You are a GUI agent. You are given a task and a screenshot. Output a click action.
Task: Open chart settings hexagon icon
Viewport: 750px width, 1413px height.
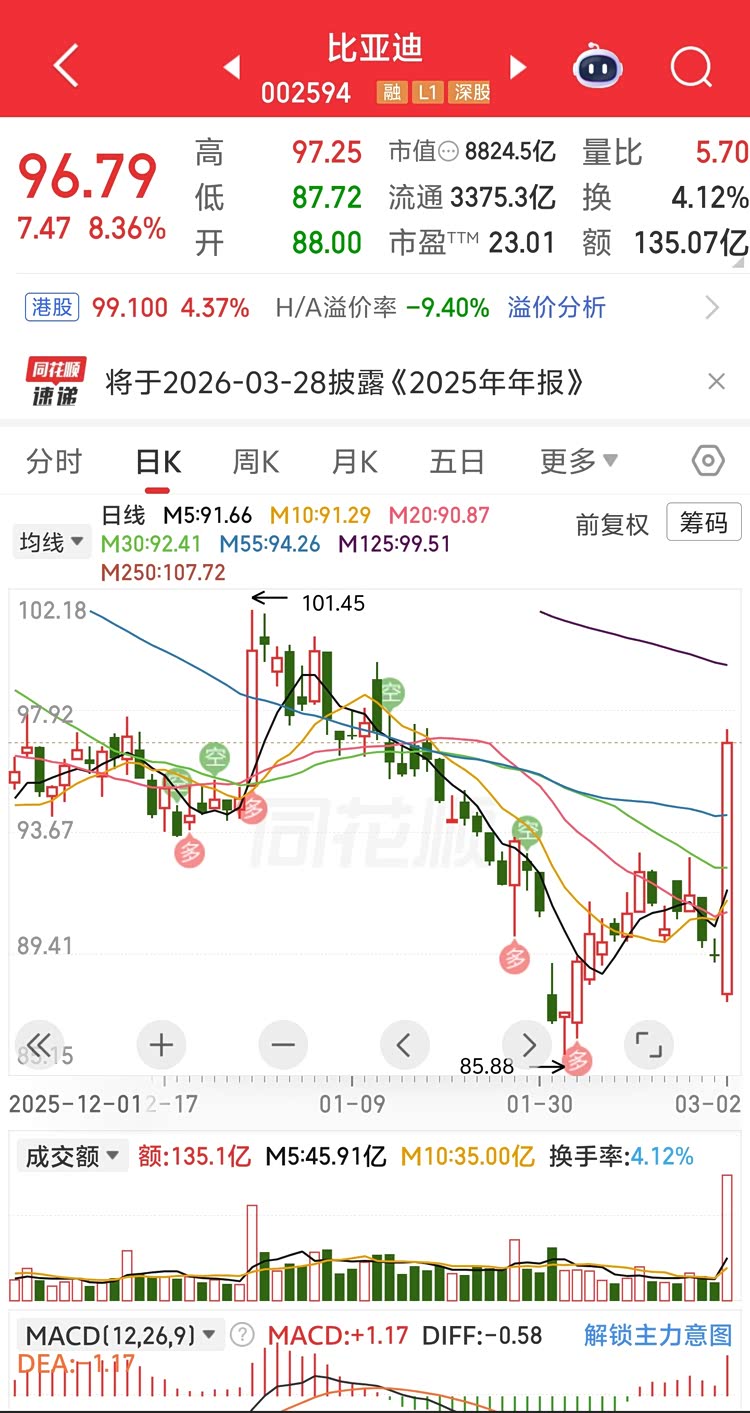[x=708, y=461]
